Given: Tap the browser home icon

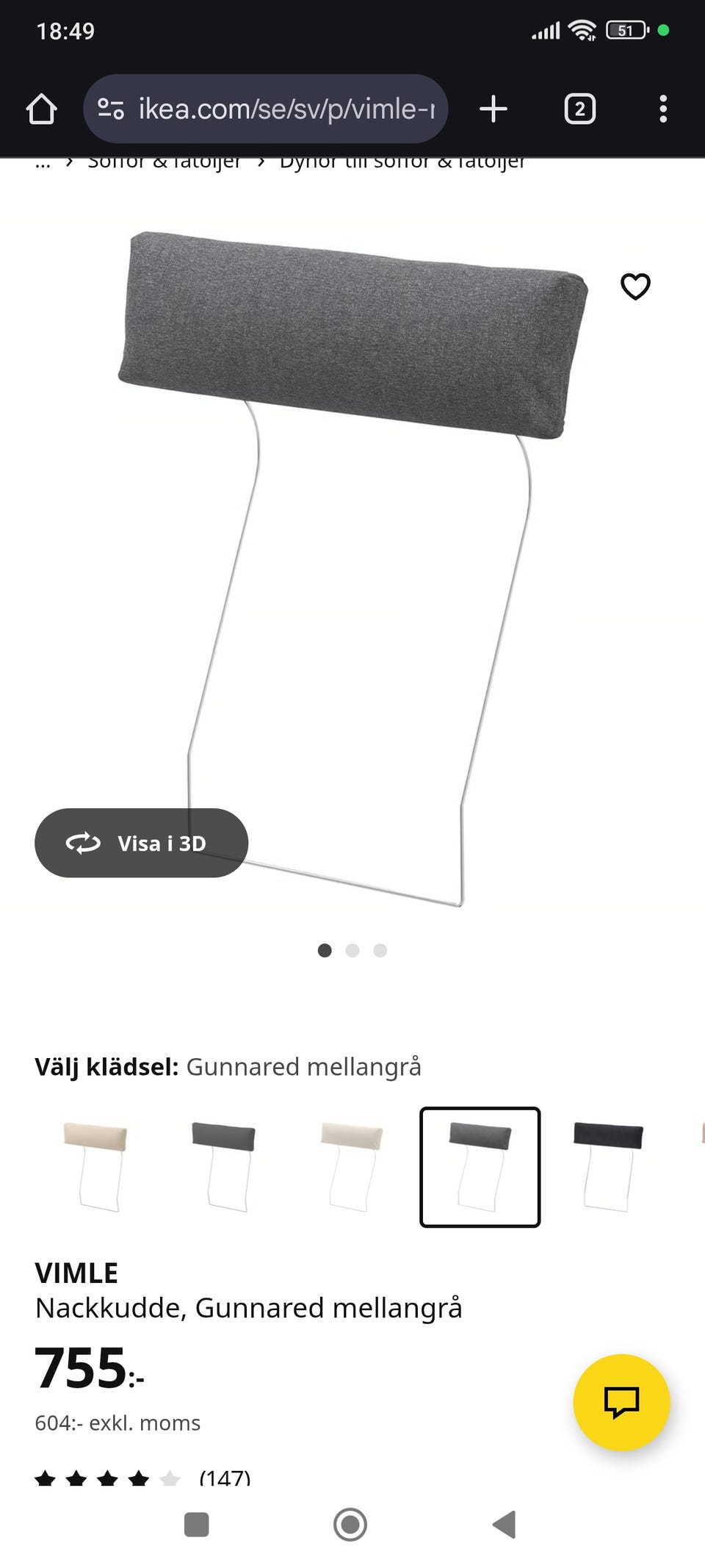Looking at the screenshot, I should [x=42, y=108].
